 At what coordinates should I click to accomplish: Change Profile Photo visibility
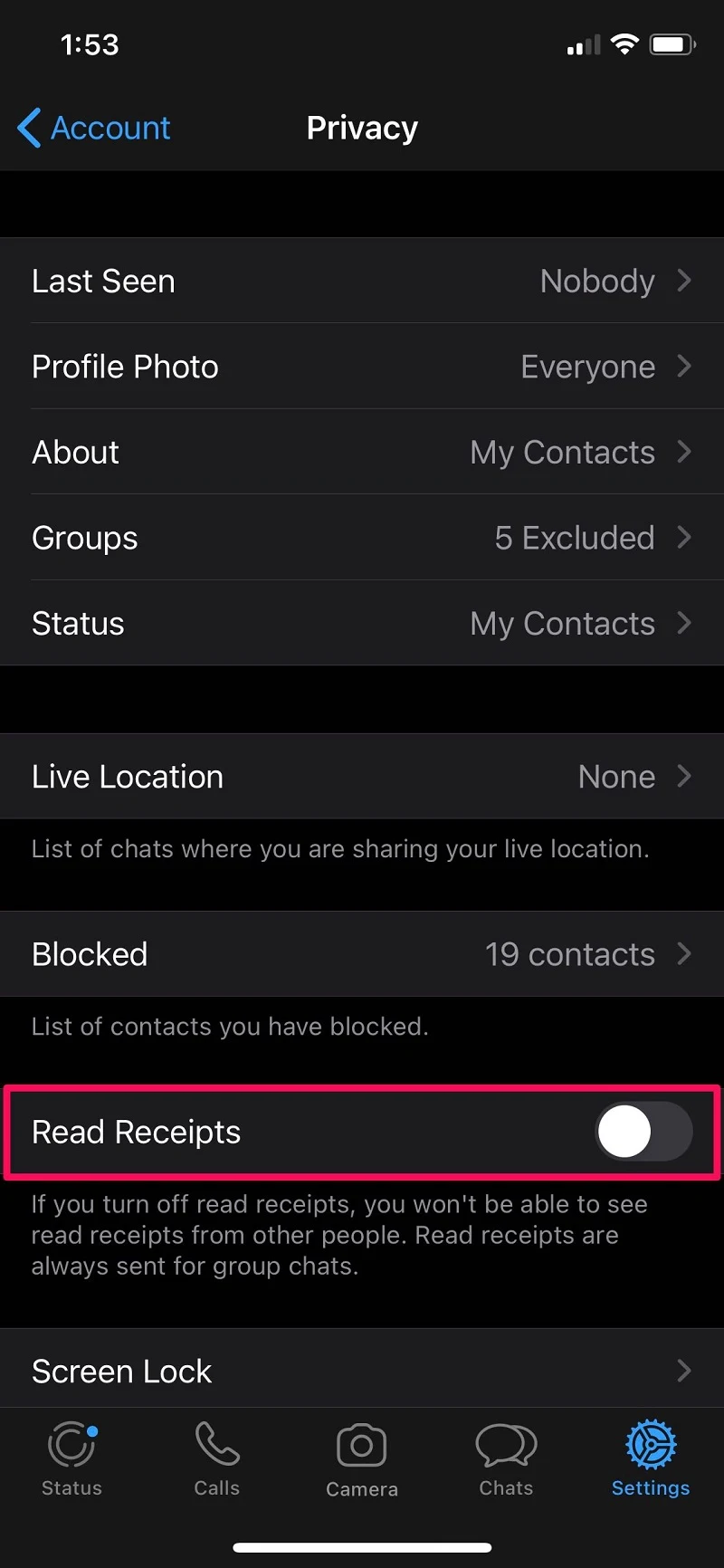[x=362, y=367]
